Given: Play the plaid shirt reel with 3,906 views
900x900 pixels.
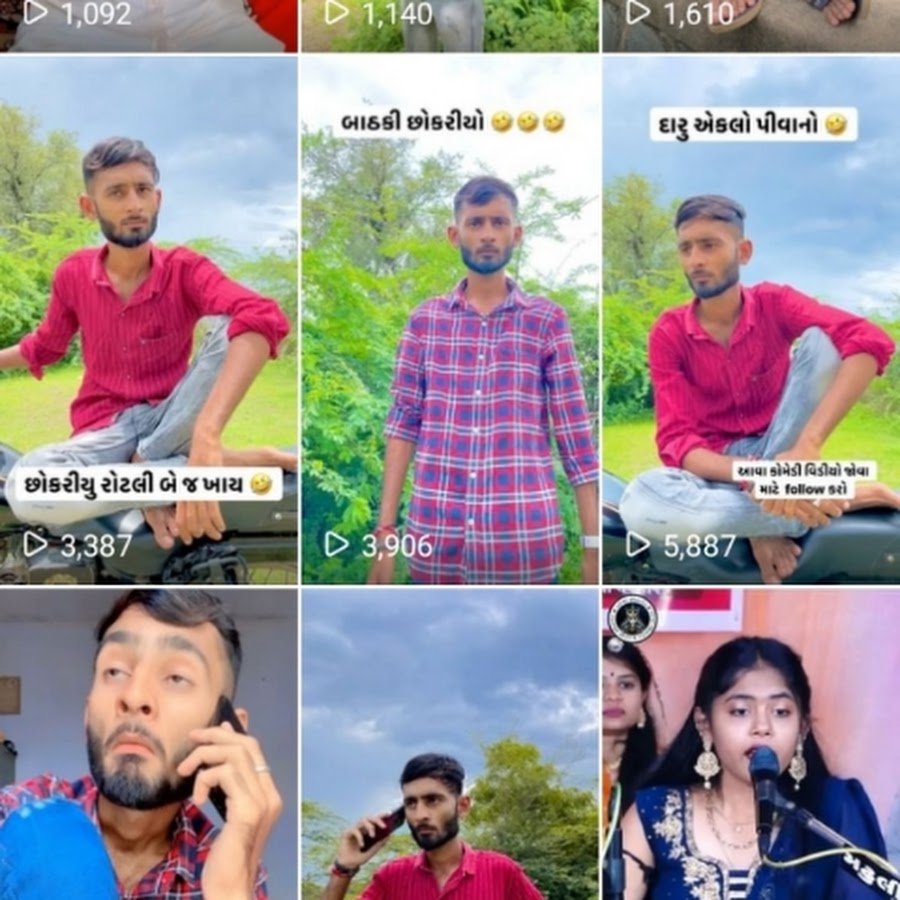Looking at the screenshot, I should pyautogui.click(x=450, y=320).
